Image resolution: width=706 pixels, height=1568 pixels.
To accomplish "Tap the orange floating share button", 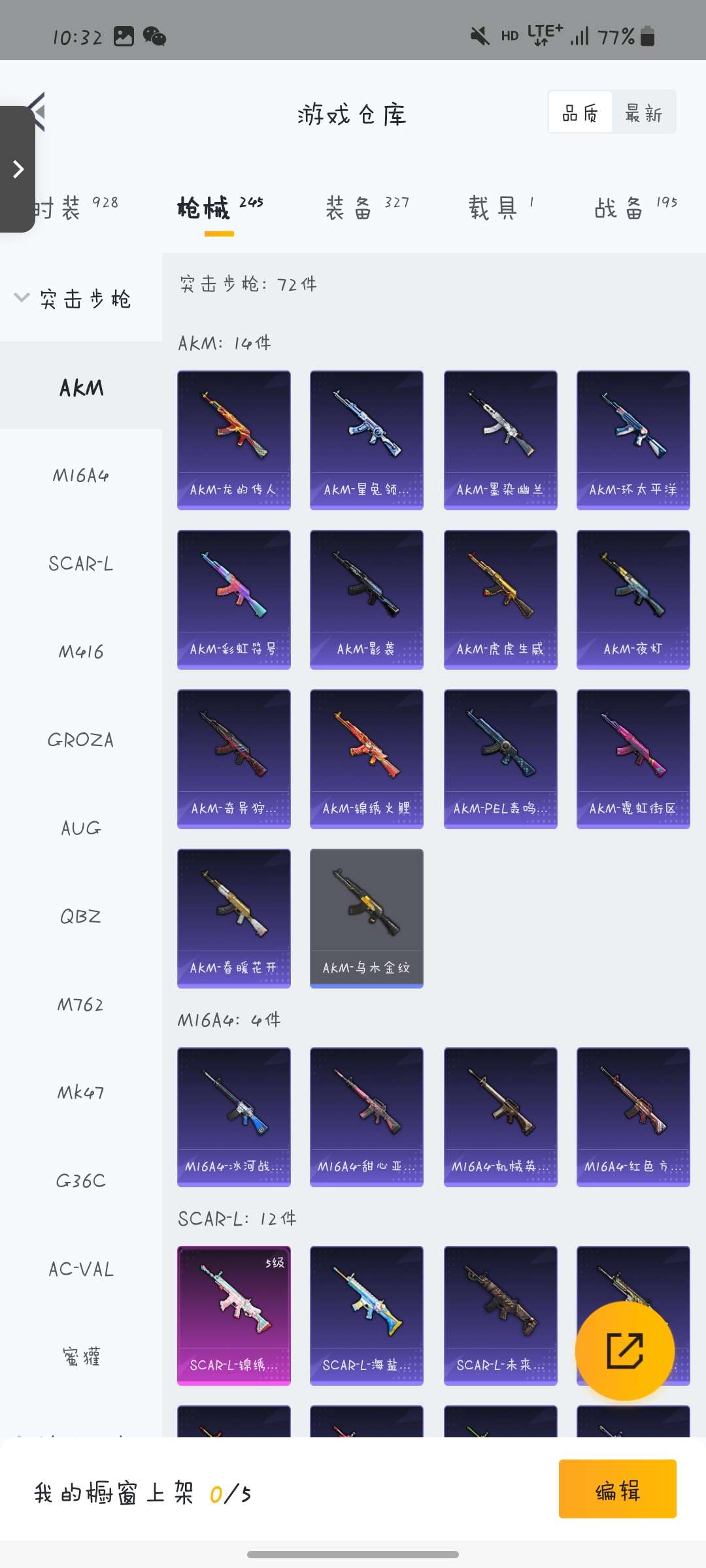I will coord(625,1350).
